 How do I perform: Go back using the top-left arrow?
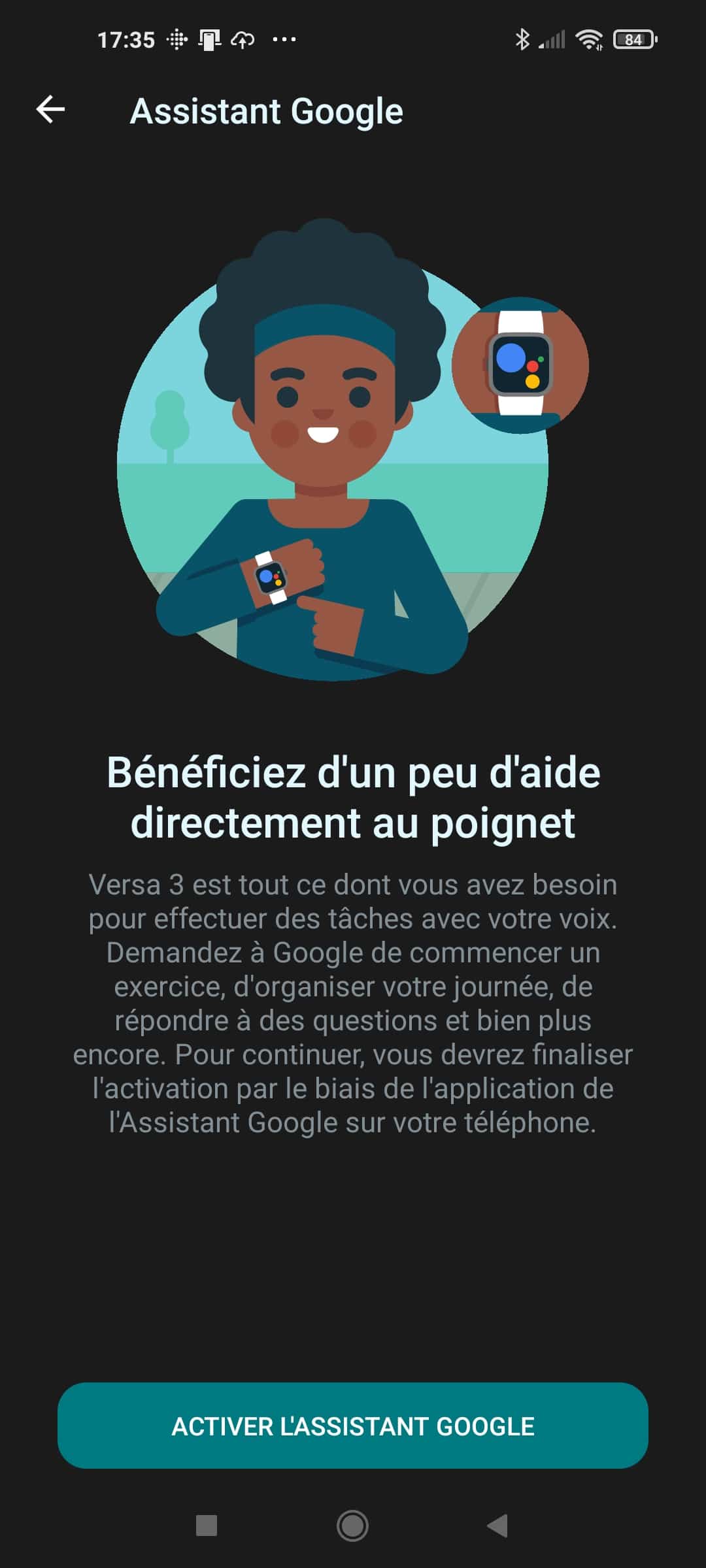tap(50, 109)
